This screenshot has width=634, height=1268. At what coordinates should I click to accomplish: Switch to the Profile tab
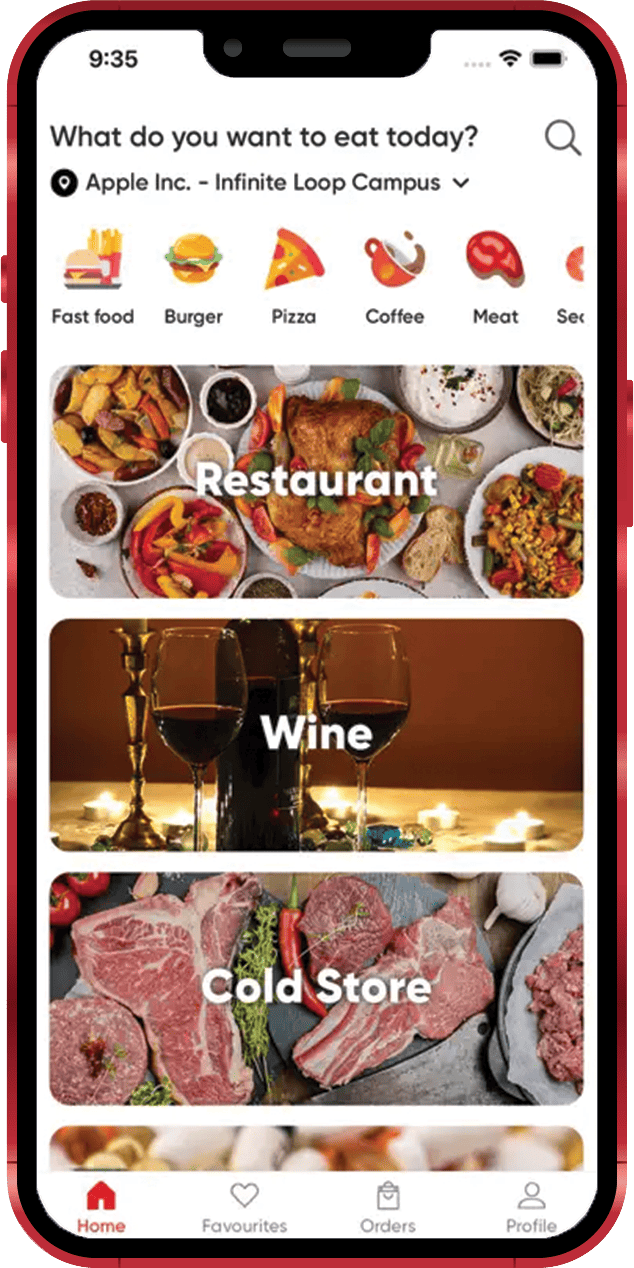[x=531, y=1207]
